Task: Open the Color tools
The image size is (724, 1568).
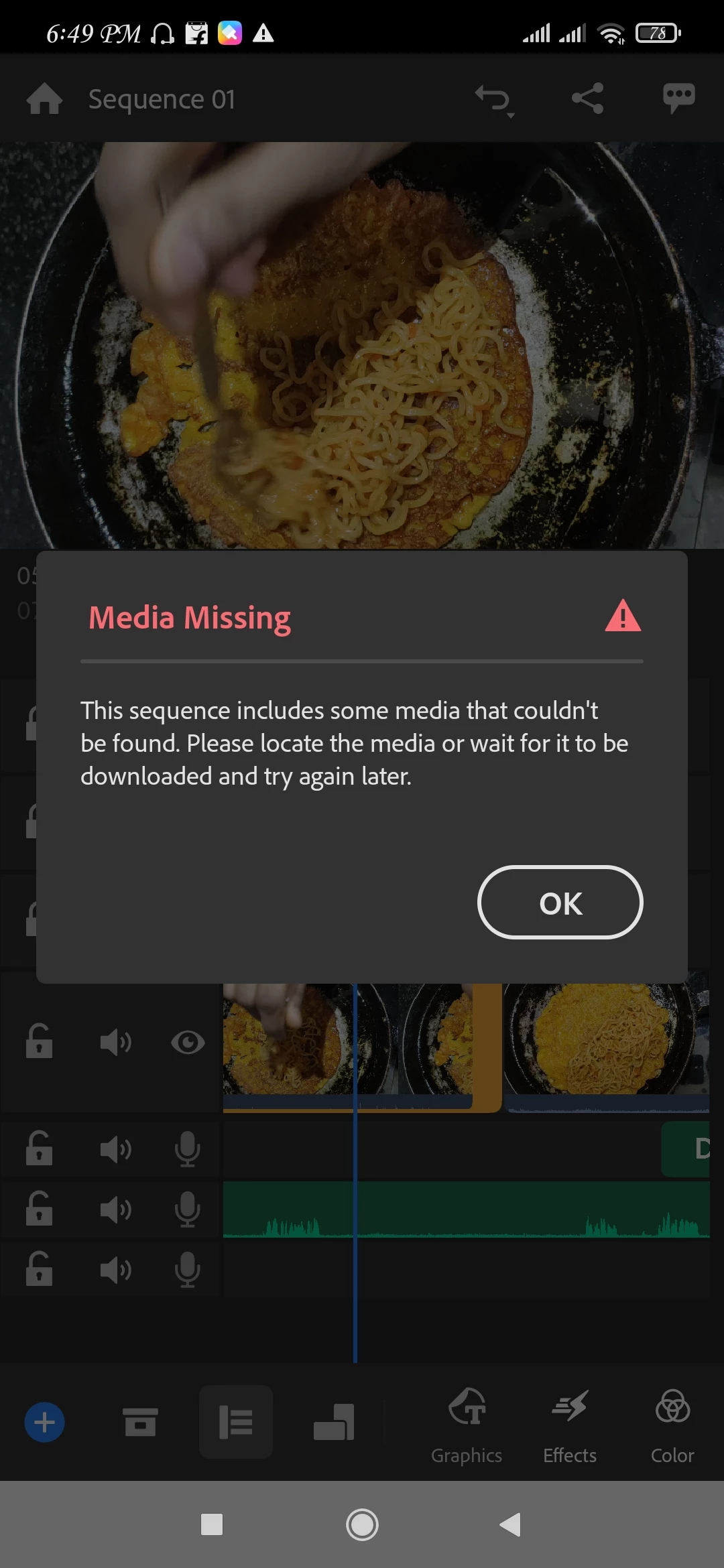Action: (x=672, y=1425)
